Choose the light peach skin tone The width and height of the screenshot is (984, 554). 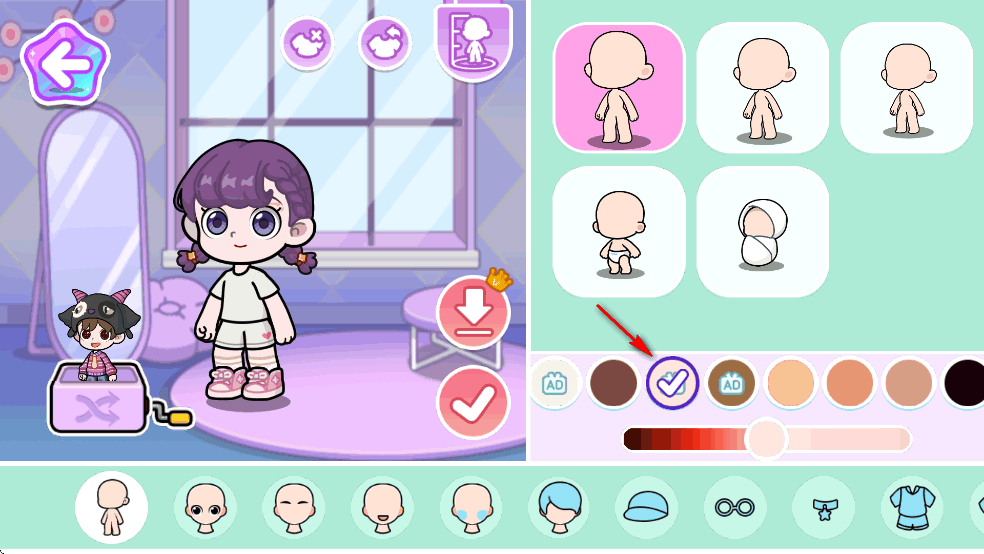790,382
